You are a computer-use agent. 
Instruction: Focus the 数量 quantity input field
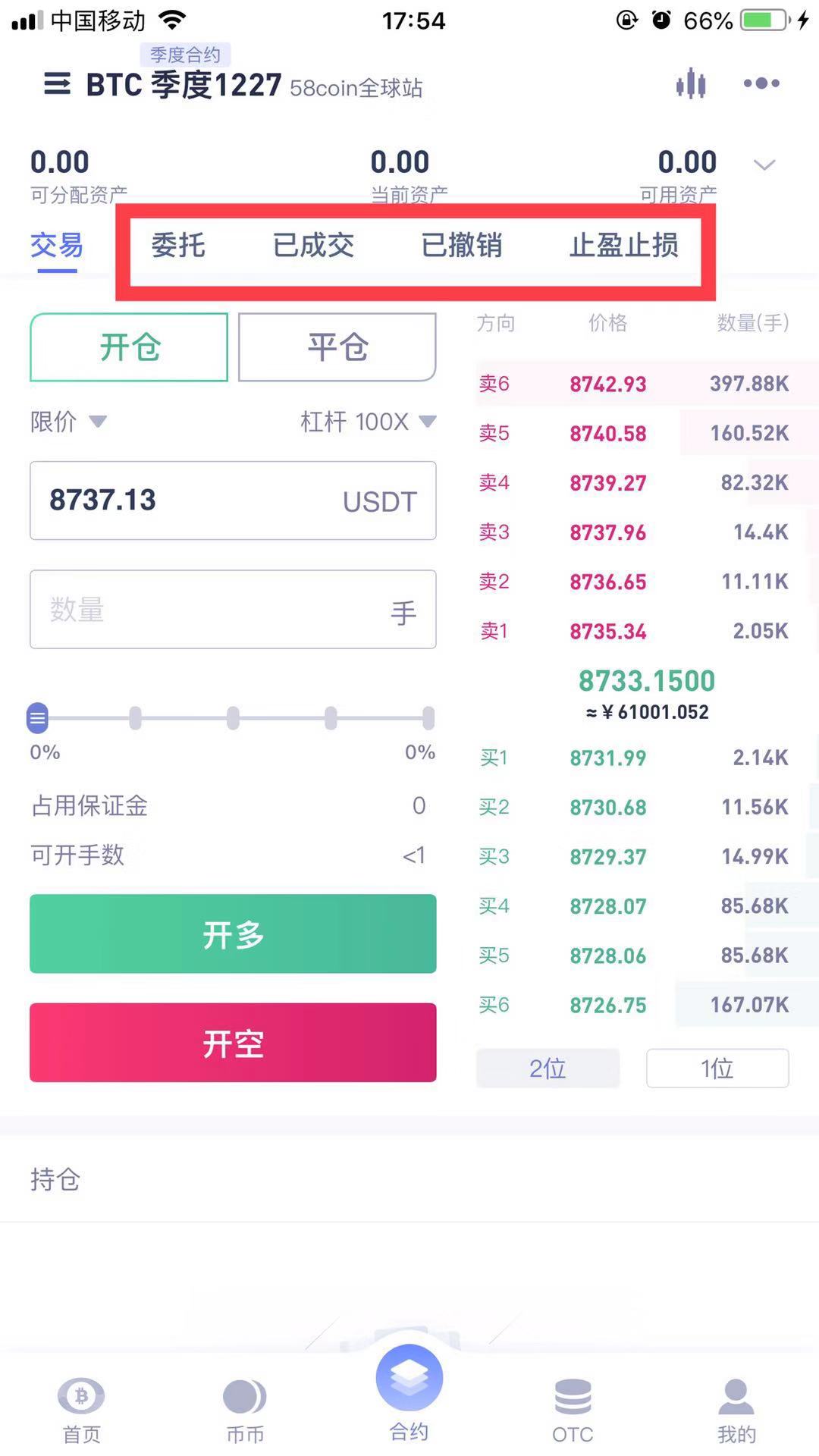tap(233, 610)
